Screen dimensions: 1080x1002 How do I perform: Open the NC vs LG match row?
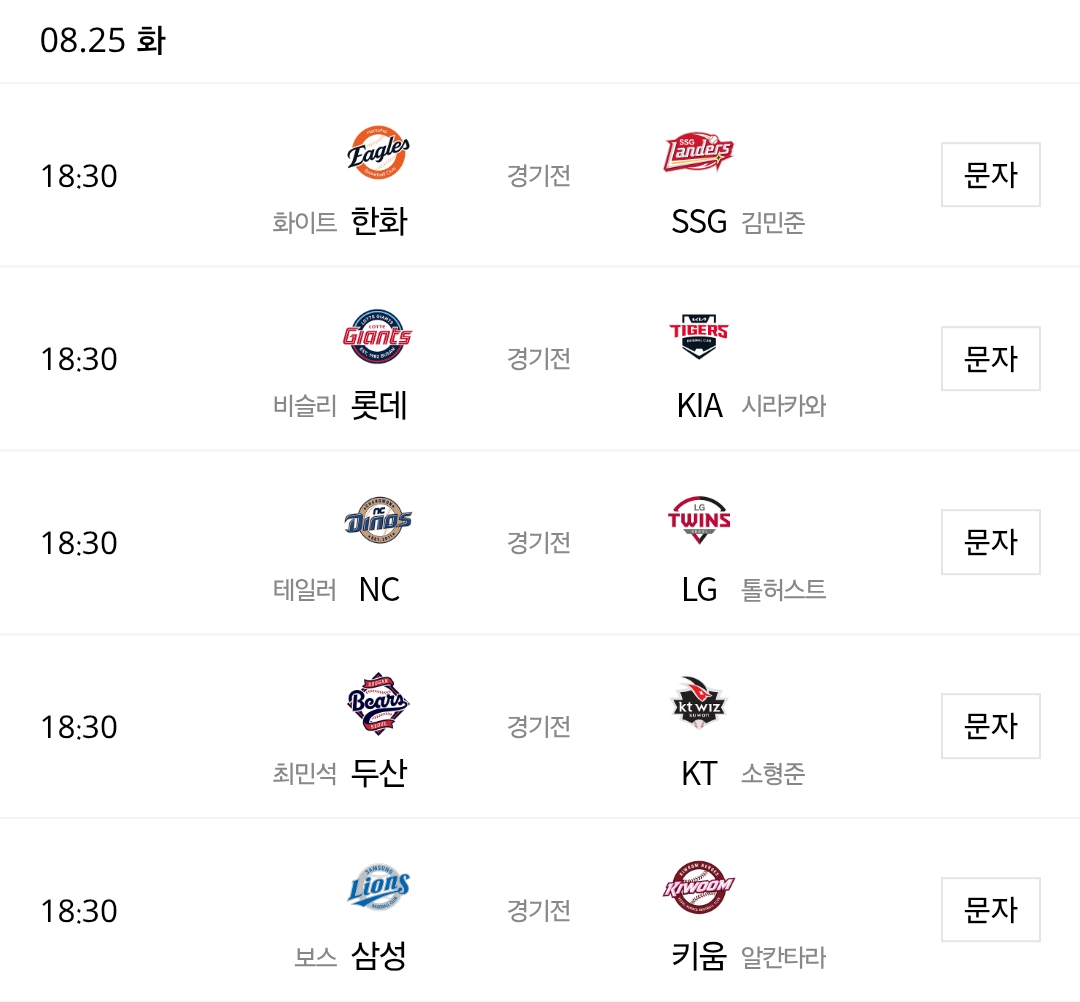pos(540,543)
